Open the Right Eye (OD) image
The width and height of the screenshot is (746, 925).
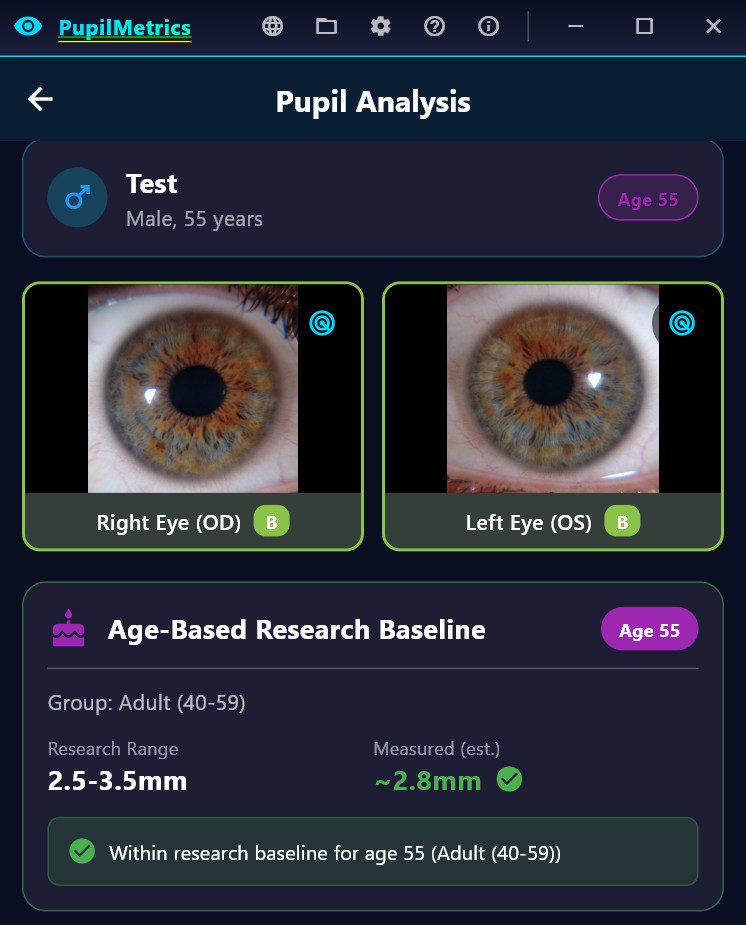click(x=192, y=390)
